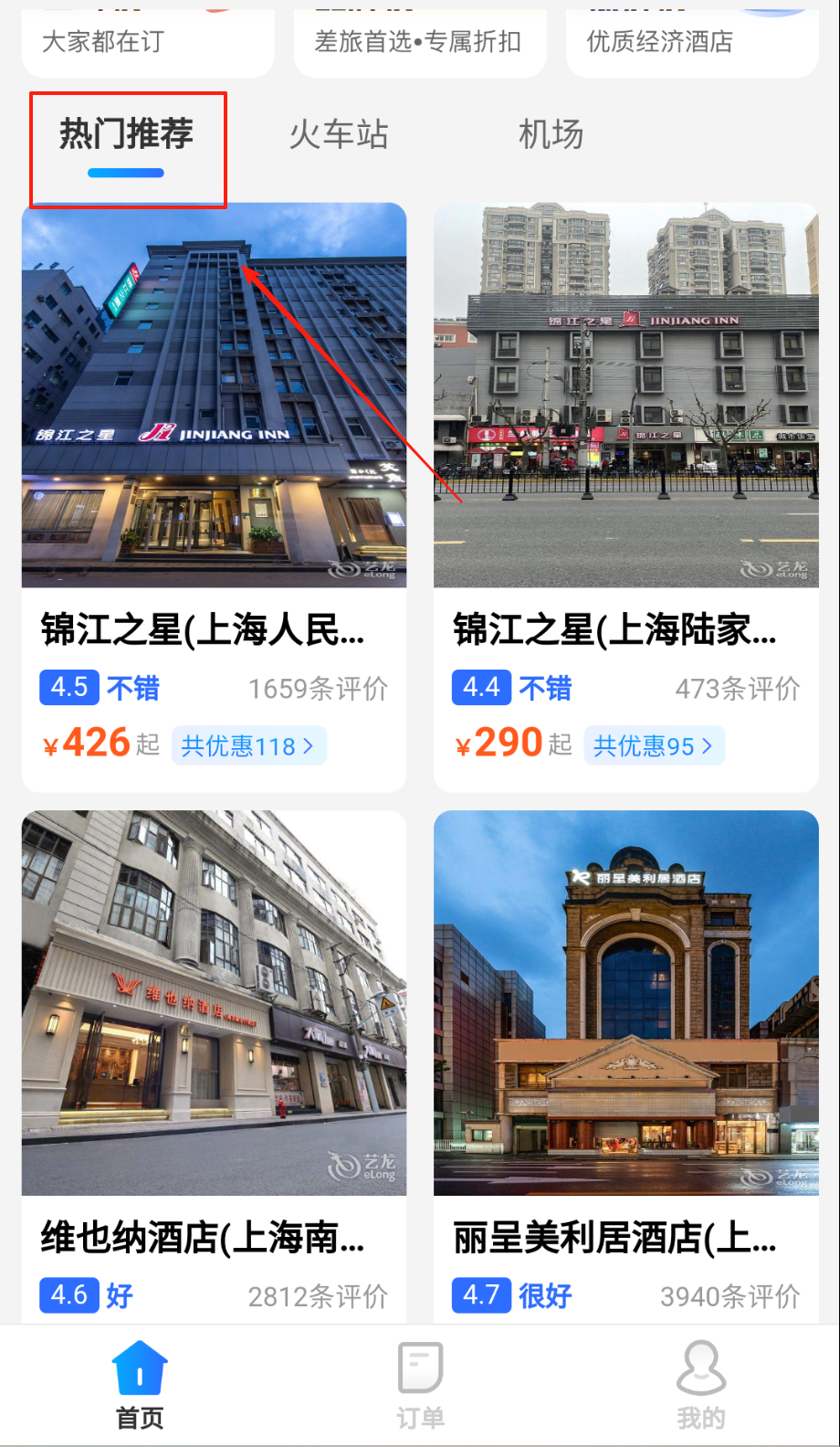Switch to the 订单 tab
Image resolution: width=840 pixels, height=1447 pixels.
point(420,1384)
